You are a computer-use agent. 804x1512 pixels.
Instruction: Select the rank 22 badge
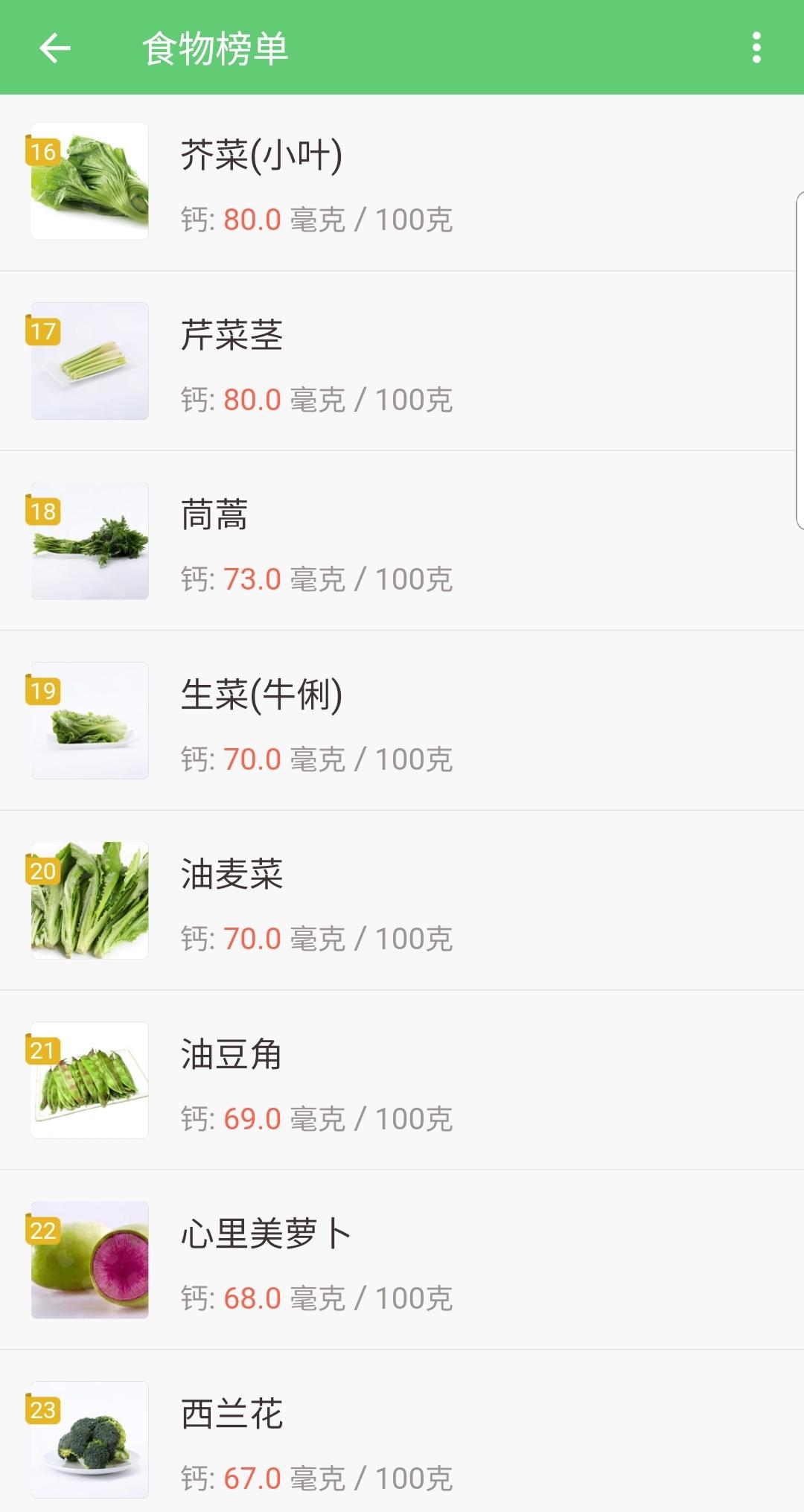tap(42, 1231)
